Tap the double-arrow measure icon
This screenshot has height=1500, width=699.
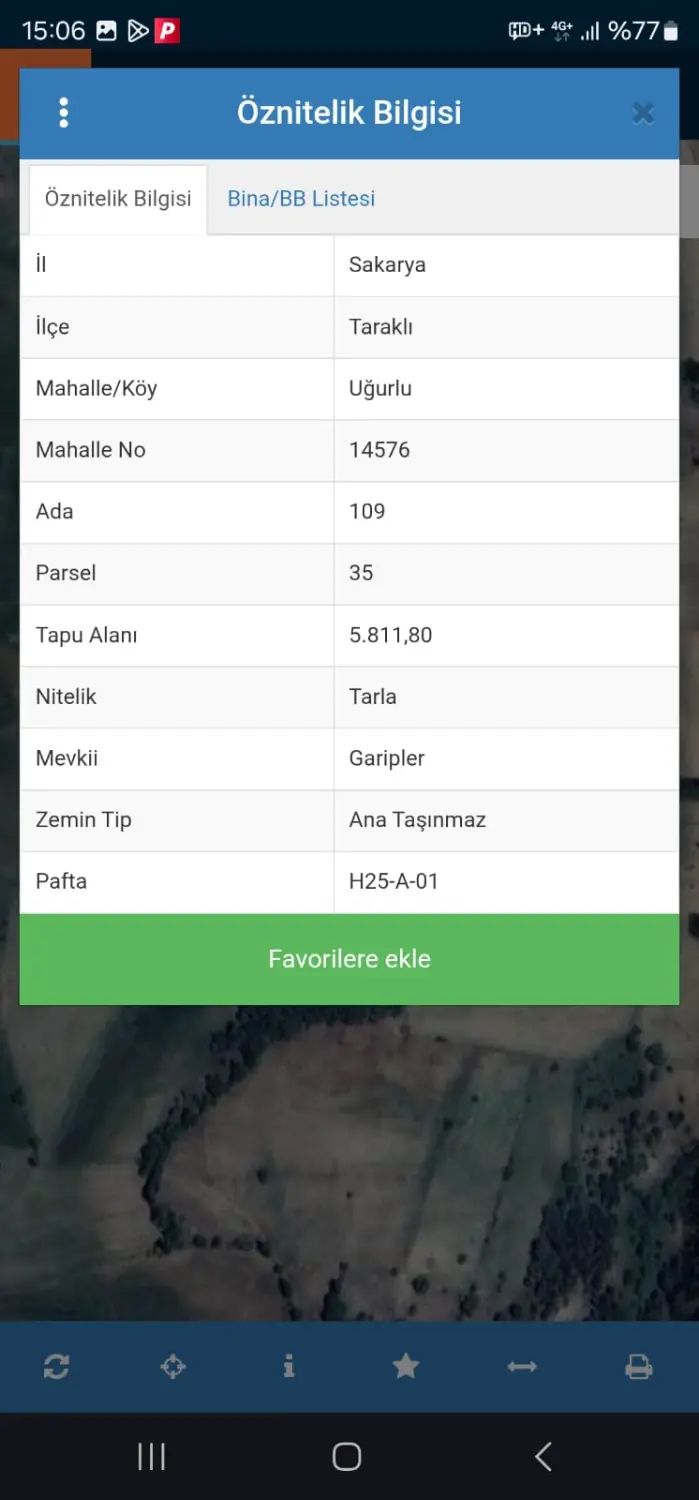522,1367
